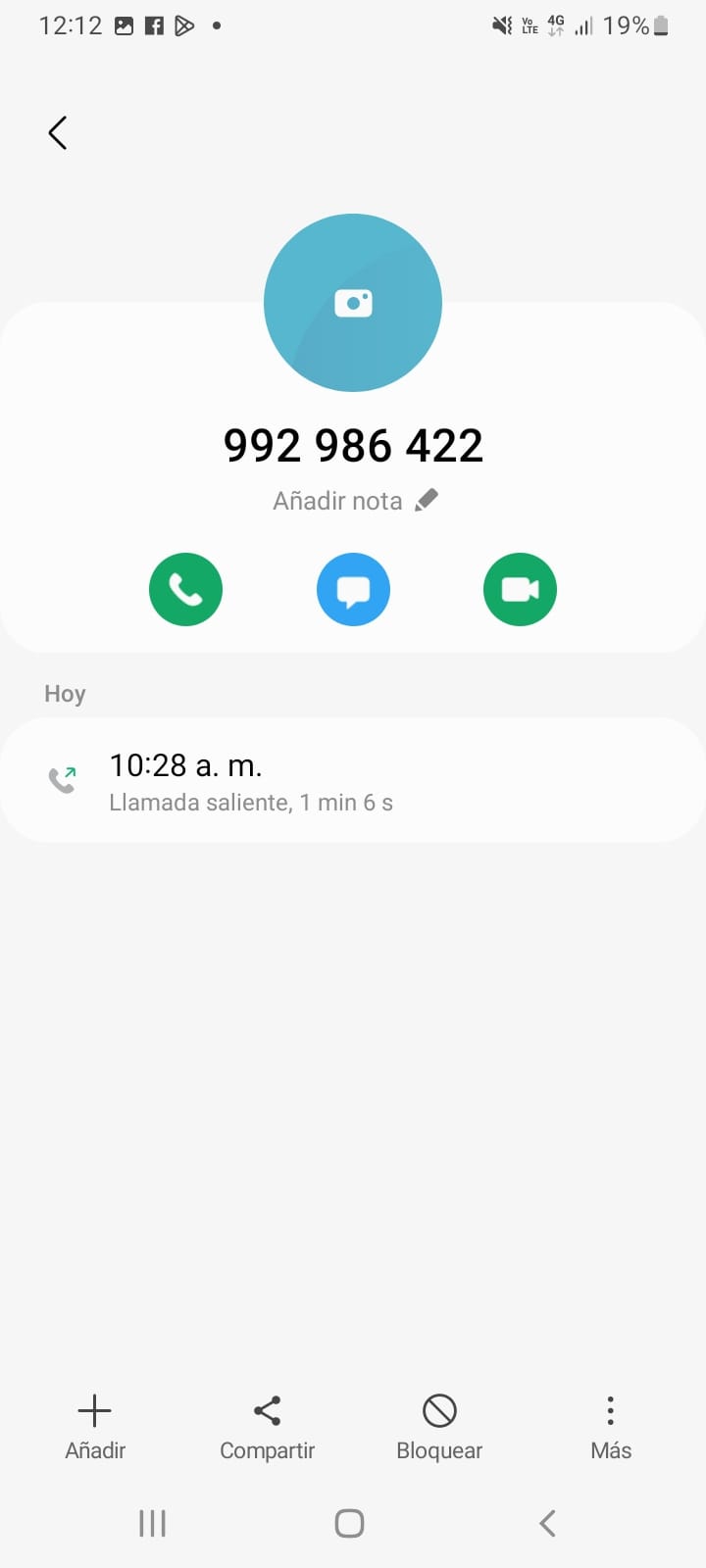Open recent apps from the navigation bar

(x=153, y=1523)
